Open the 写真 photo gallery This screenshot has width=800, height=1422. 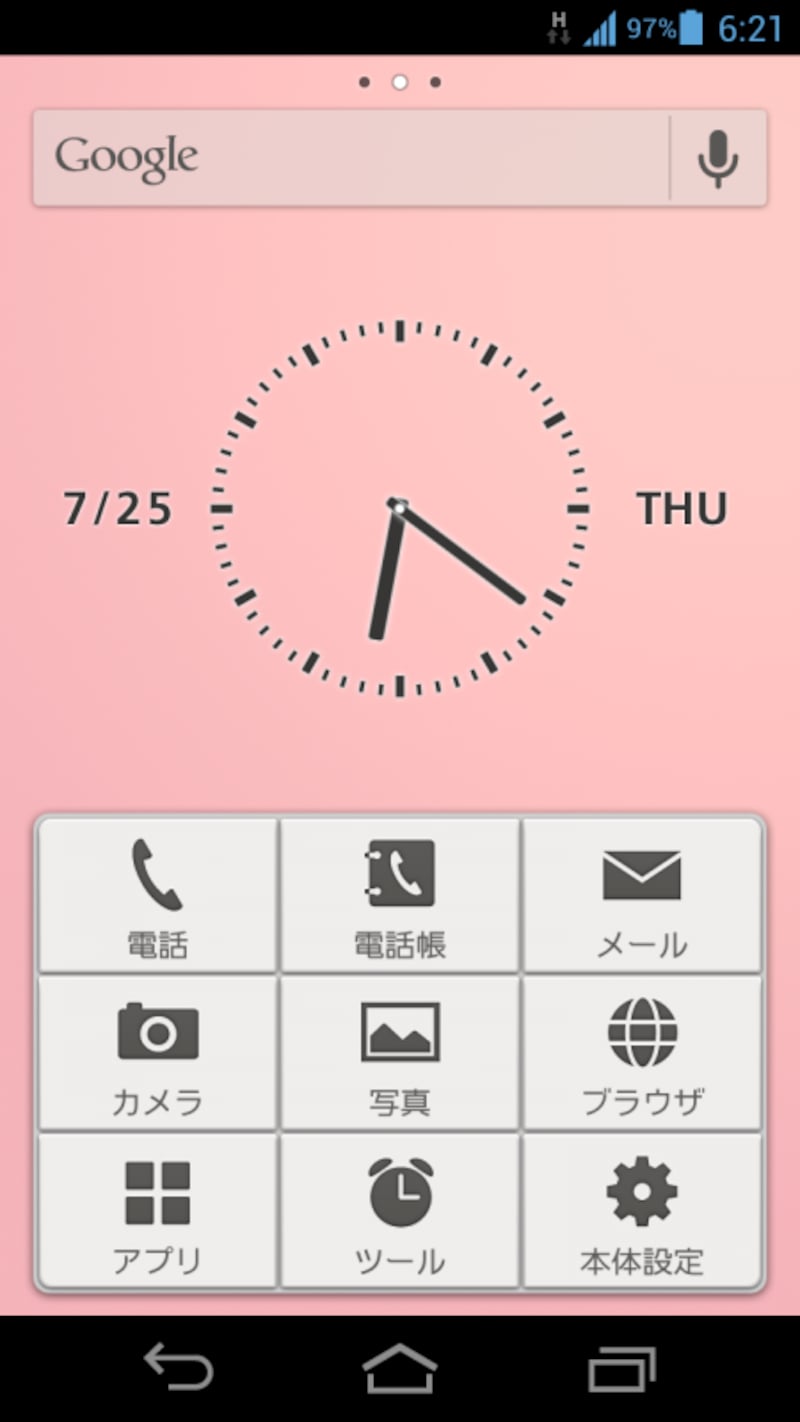[400, 1053]
